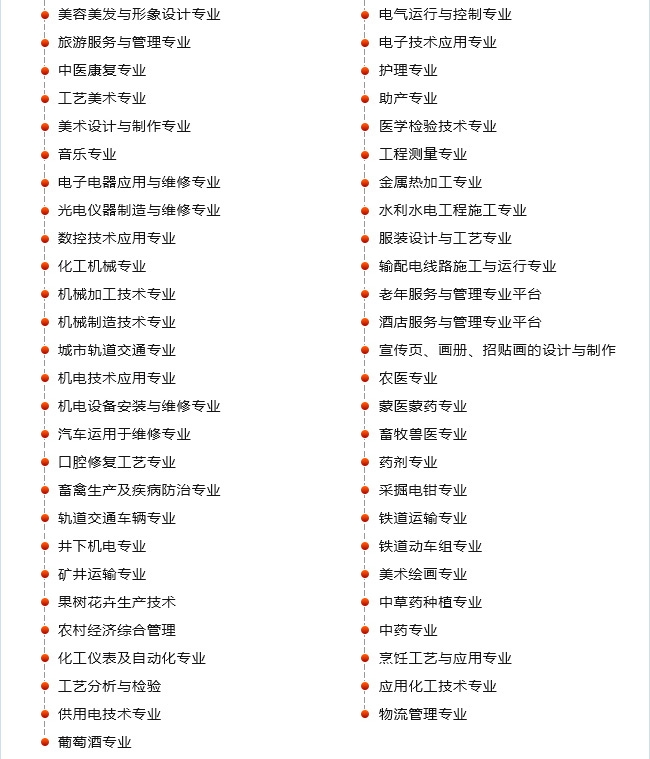Open 城市轨道交通专业
The image size is (650, 759).
click(x=117, y=350)
